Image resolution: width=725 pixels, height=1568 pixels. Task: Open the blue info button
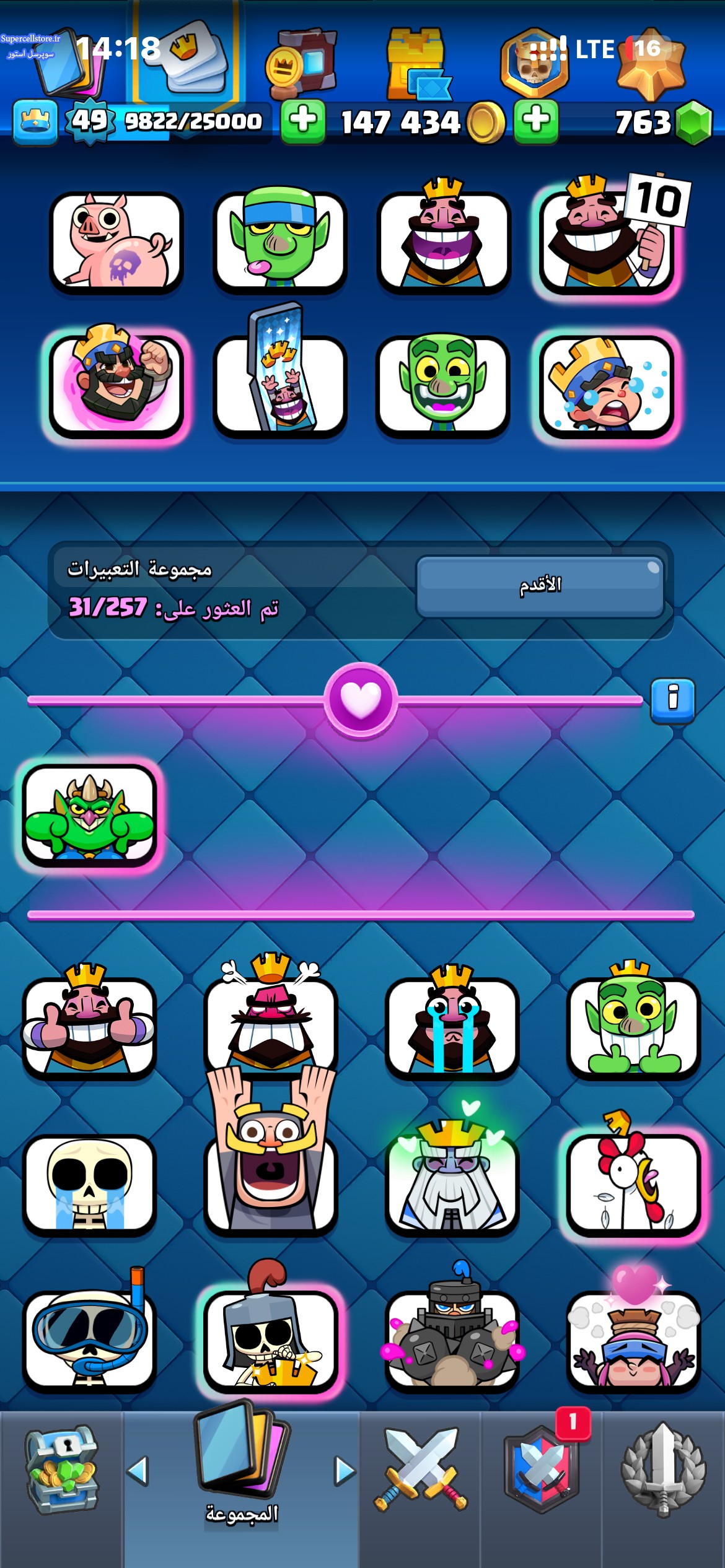click(672, 700)
